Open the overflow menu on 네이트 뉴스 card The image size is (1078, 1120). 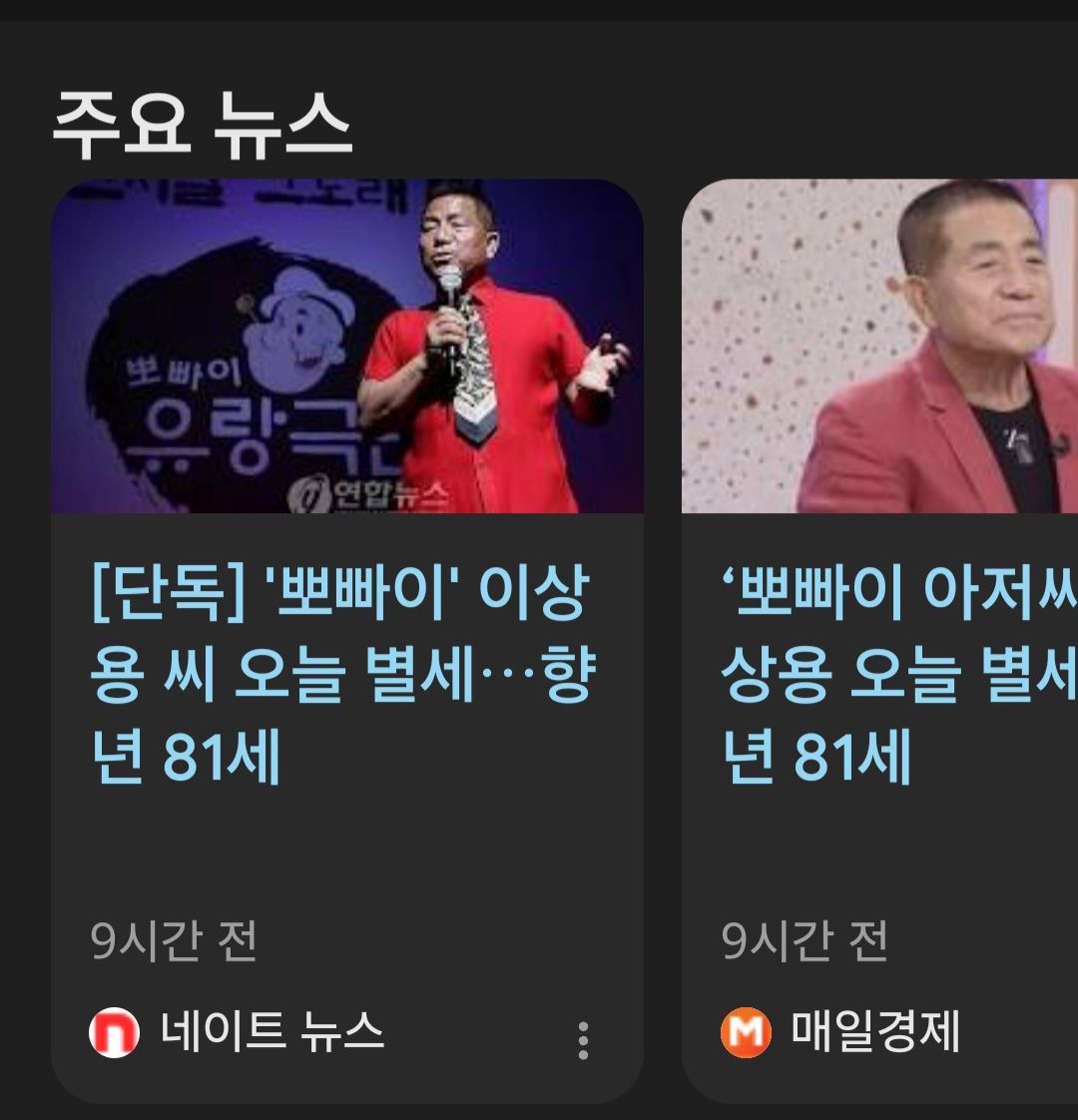click(x=584, y=1040)
